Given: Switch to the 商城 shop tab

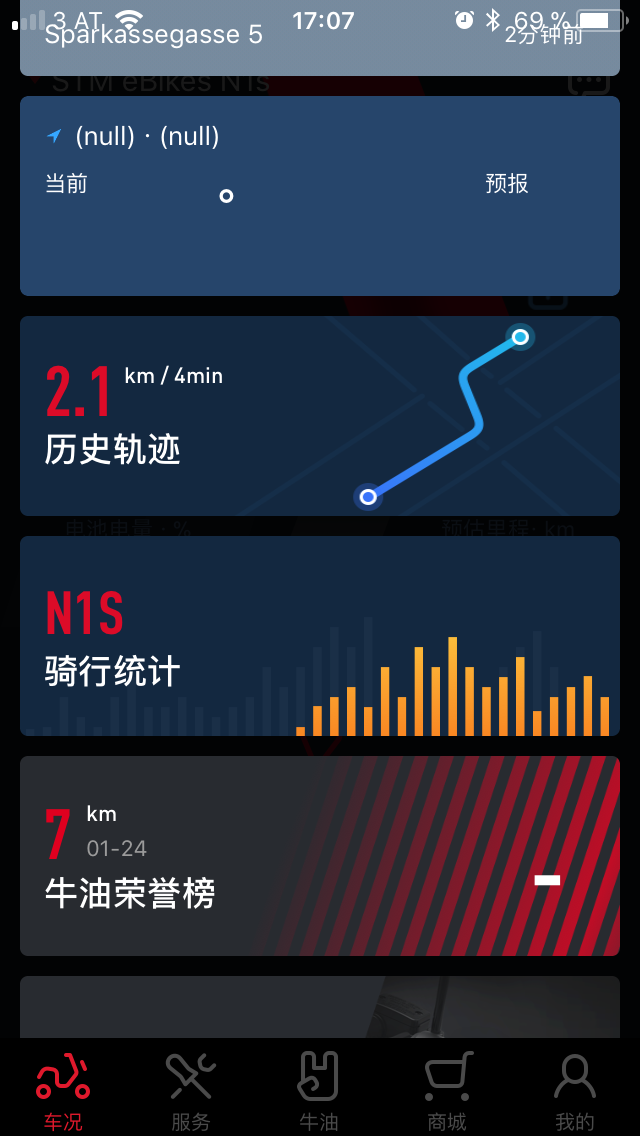Looking at the screenshot, I should [446, 1090].
